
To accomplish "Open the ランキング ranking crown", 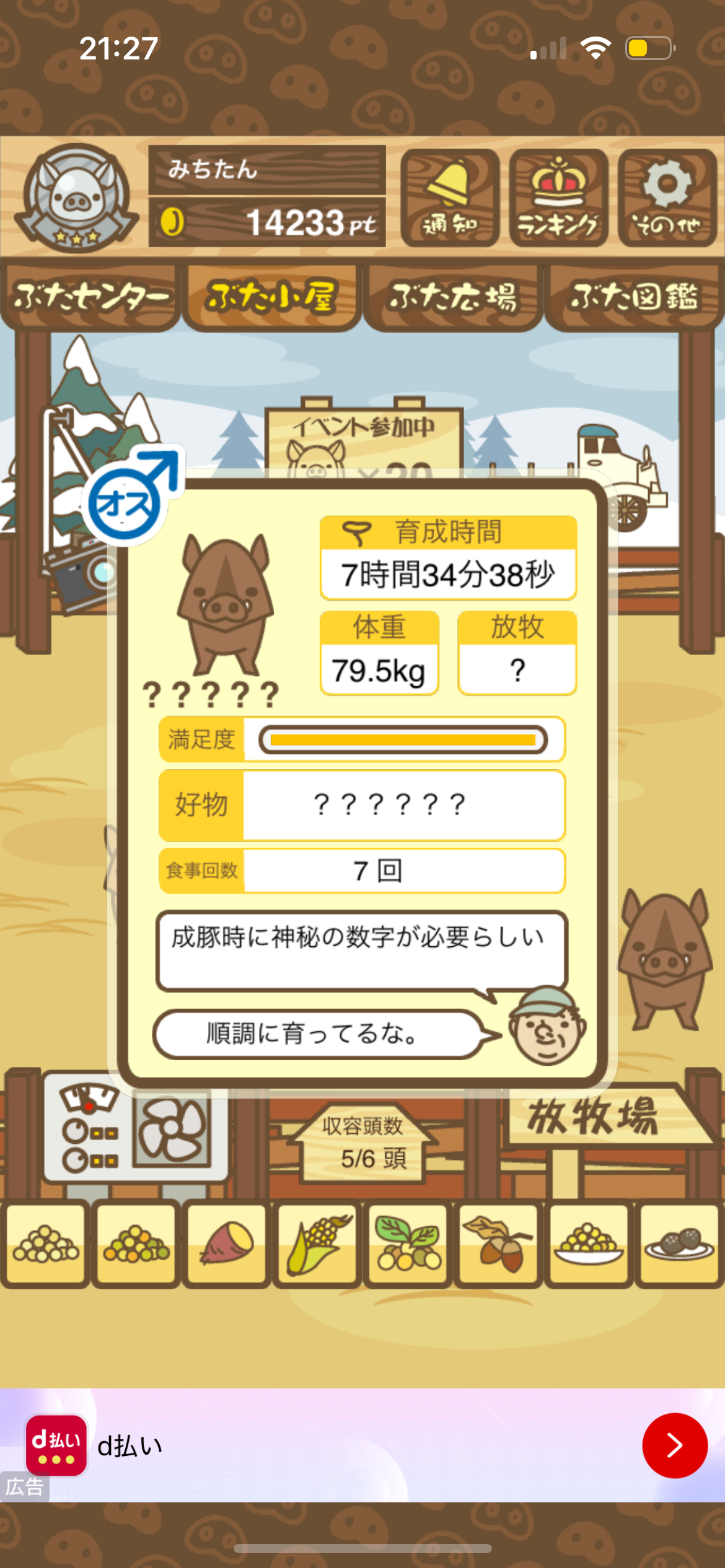I will click(558, 198).
